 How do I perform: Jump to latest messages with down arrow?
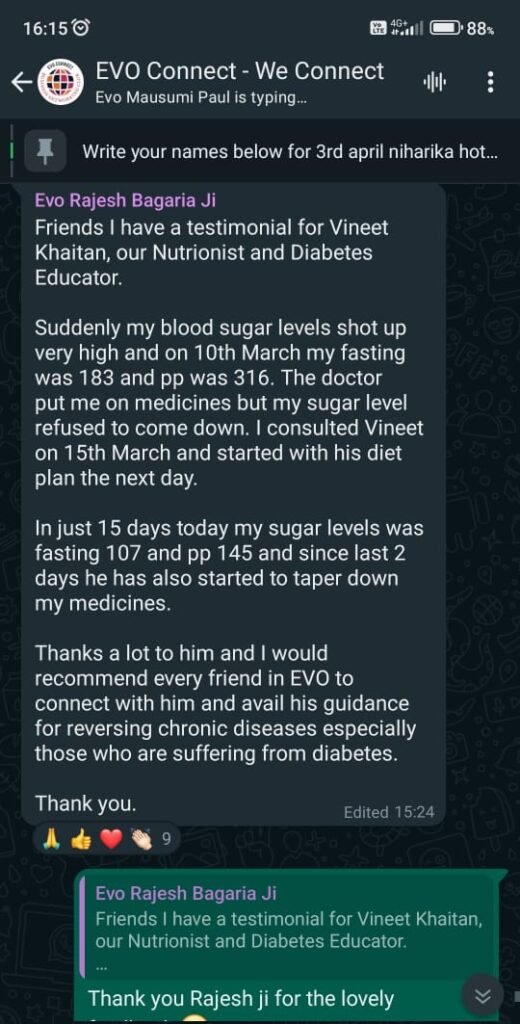point(482,995)
